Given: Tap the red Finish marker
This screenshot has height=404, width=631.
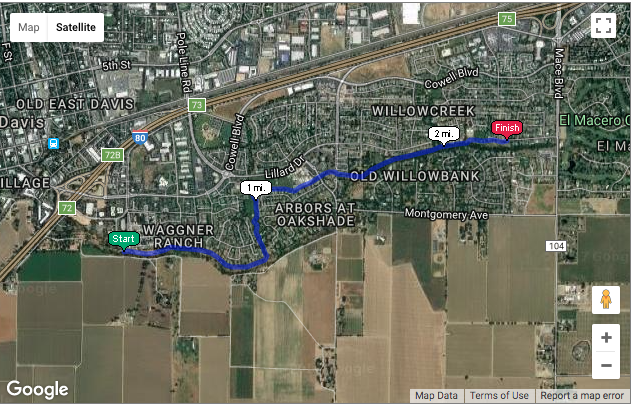Looking at the screenshot, I should 506,128.
